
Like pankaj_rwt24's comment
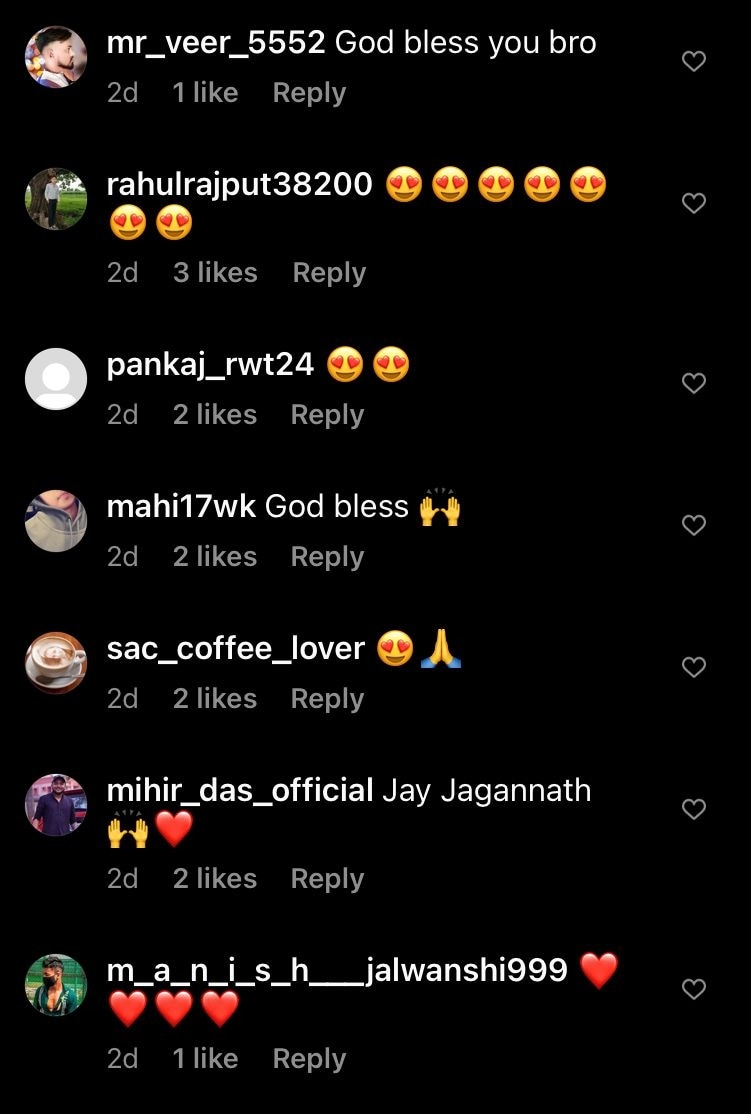(693, 384)
